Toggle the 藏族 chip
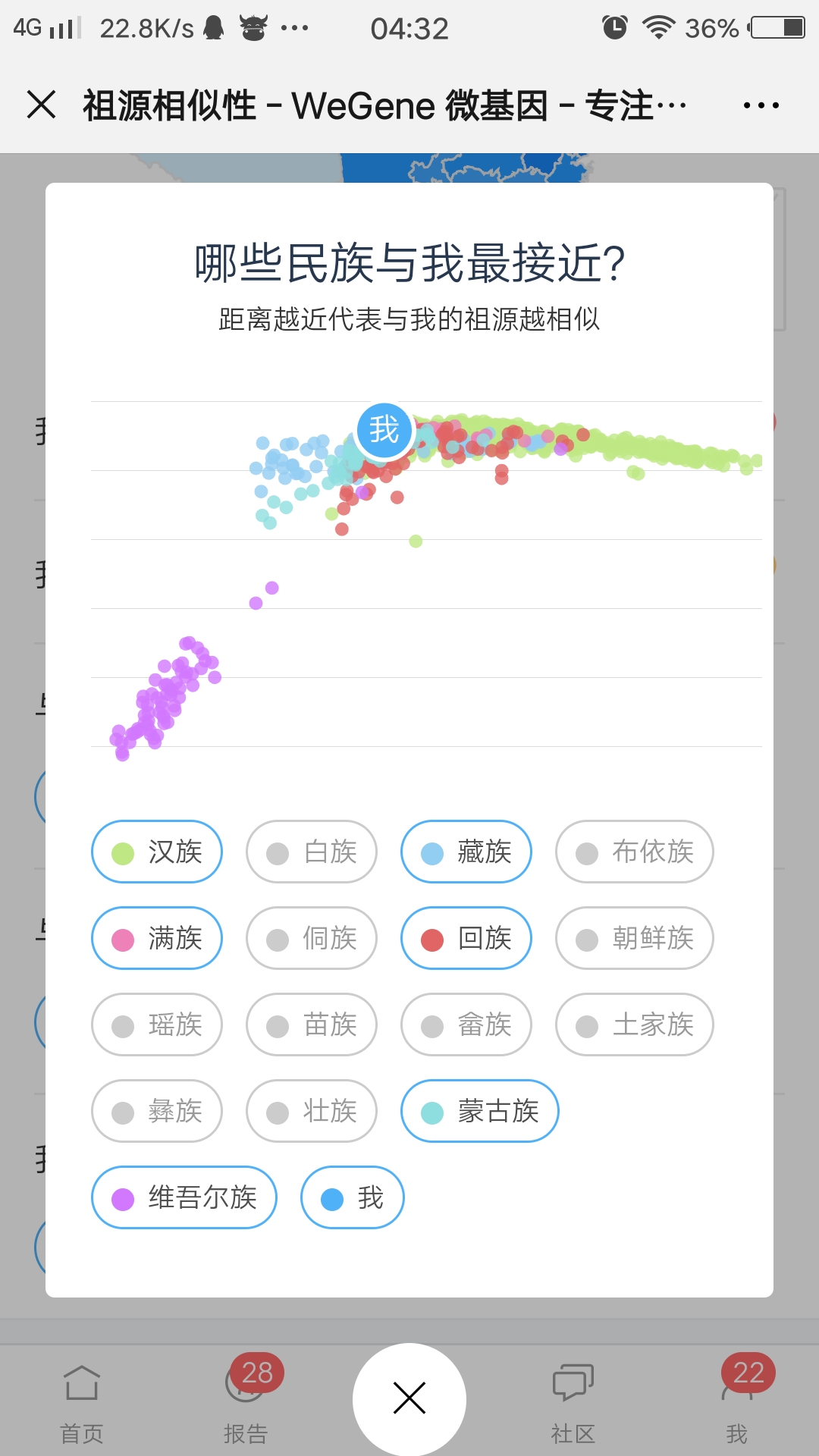 coord(466,852)
